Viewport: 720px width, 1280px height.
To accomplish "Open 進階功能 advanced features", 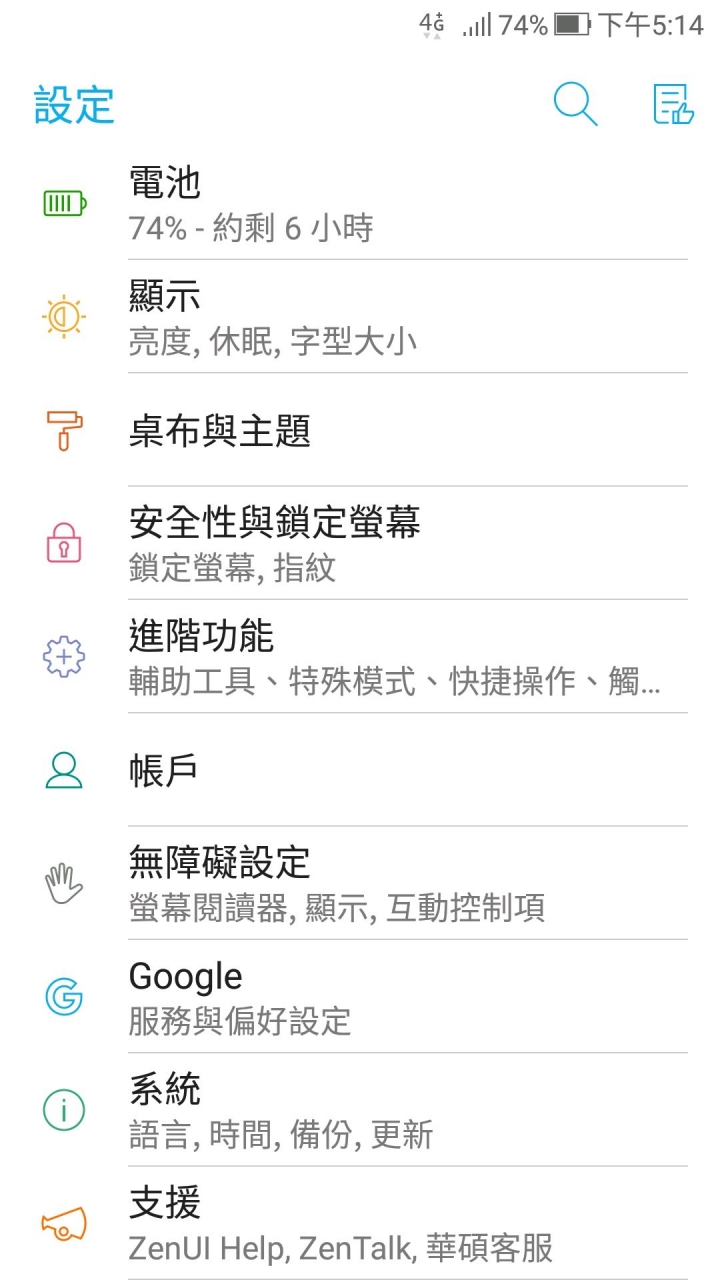I will (x=360, y=656).
